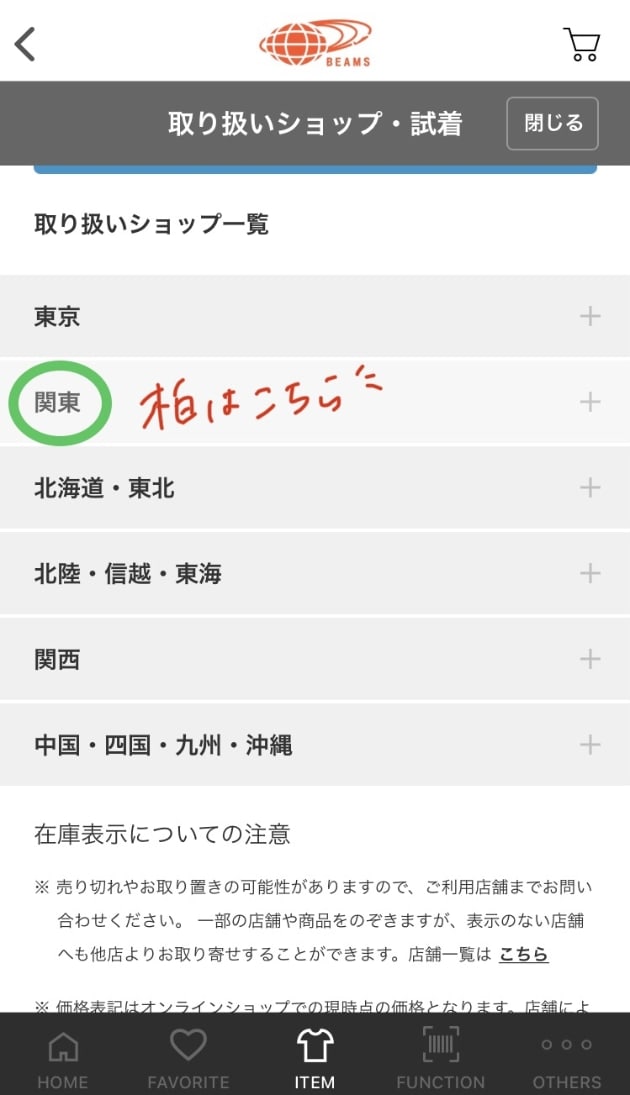Expand the 関東 region section

click(x=315, y=402)
